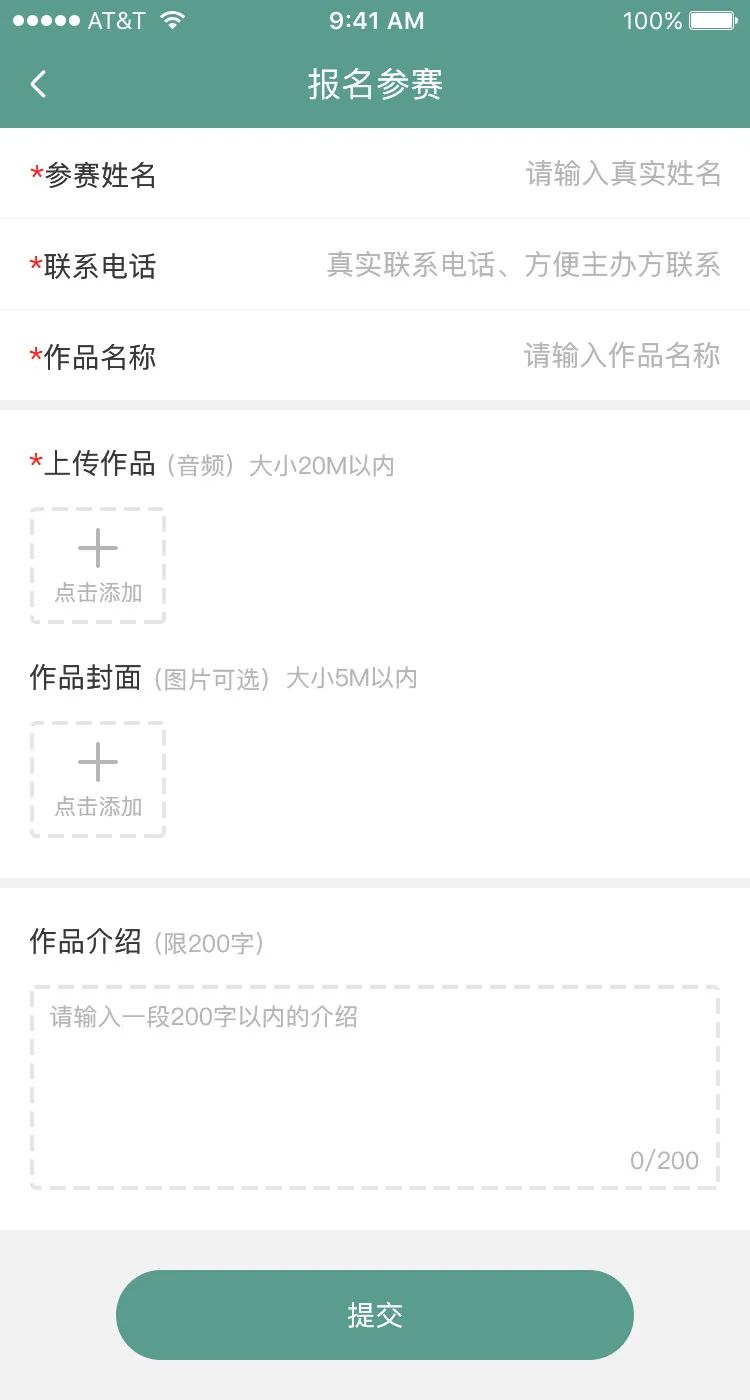Image resolution: width=750 pixels, height=1400 pixels.
Task: Add an audio file under 上传作品
Action: tap(98, 566)
